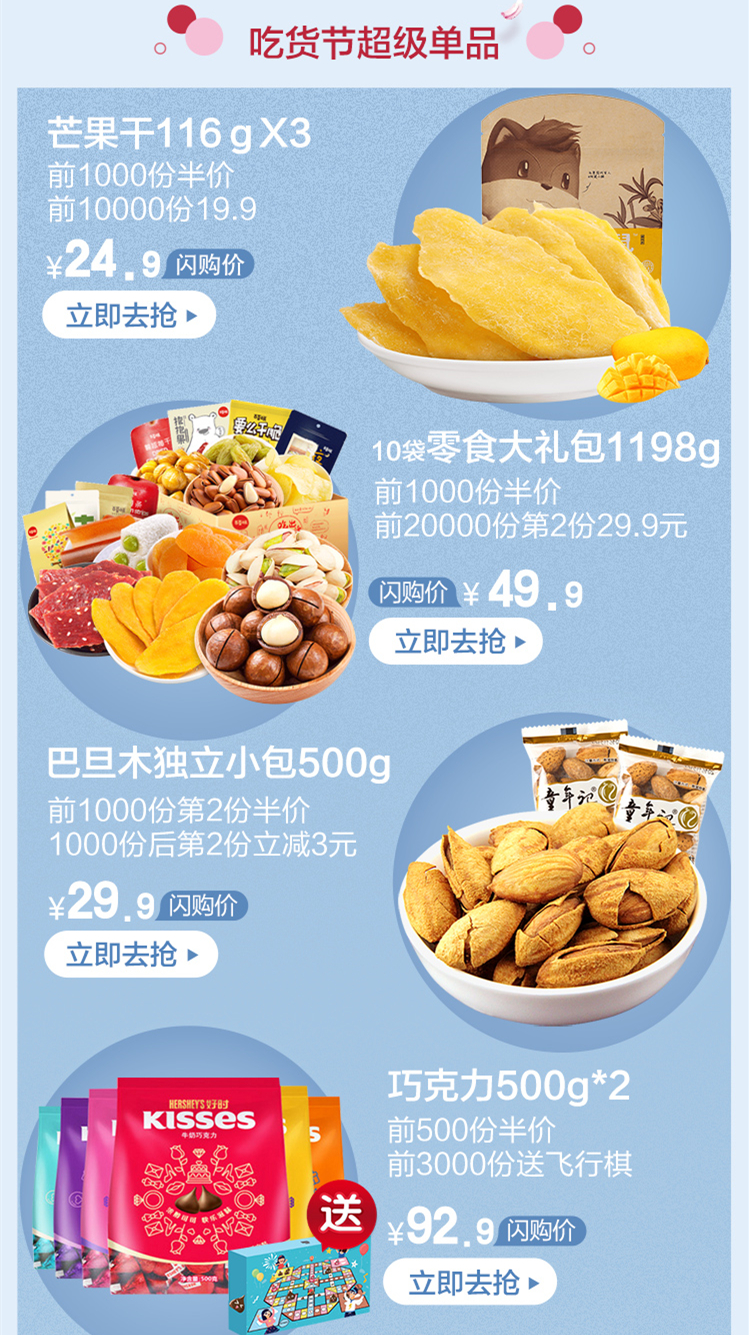
Task: Tap 立即去抢 for 芒果干116g X3
Action: 129,316
